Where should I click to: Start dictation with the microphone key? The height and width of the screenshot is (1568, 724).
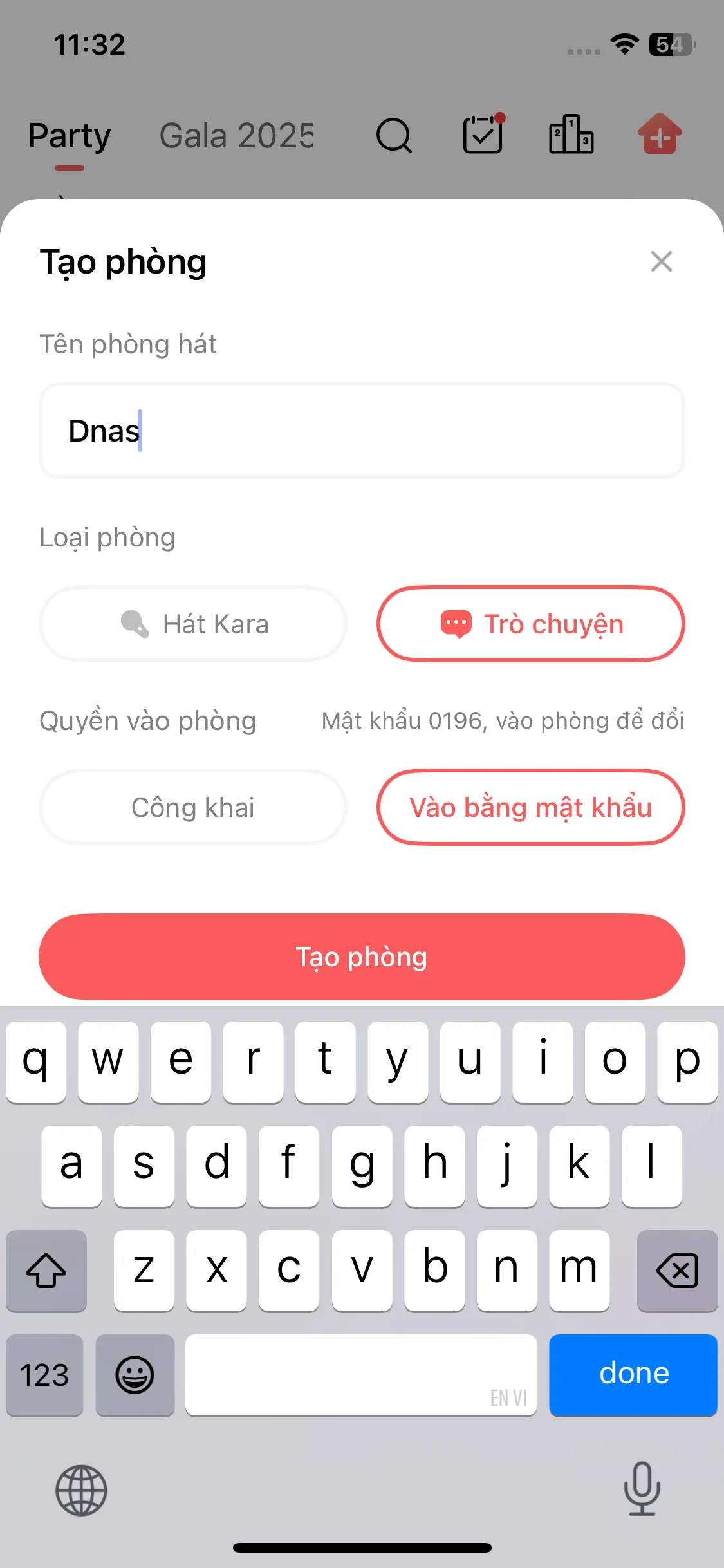(x=642, y=1489)
